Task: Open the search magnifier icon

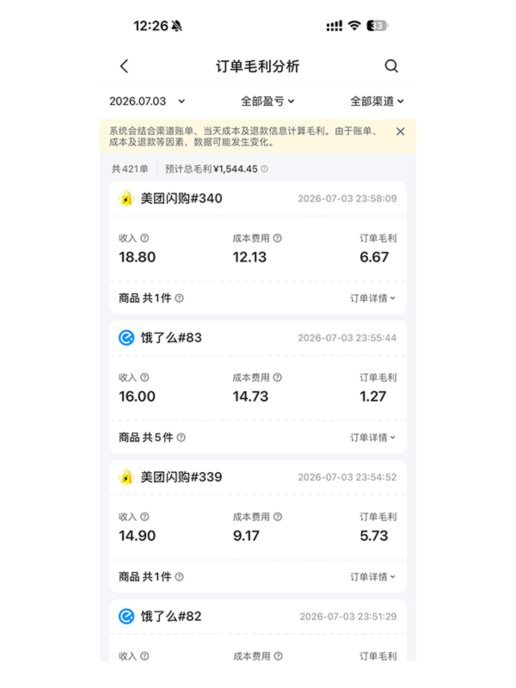Action: tap(391, 66)
